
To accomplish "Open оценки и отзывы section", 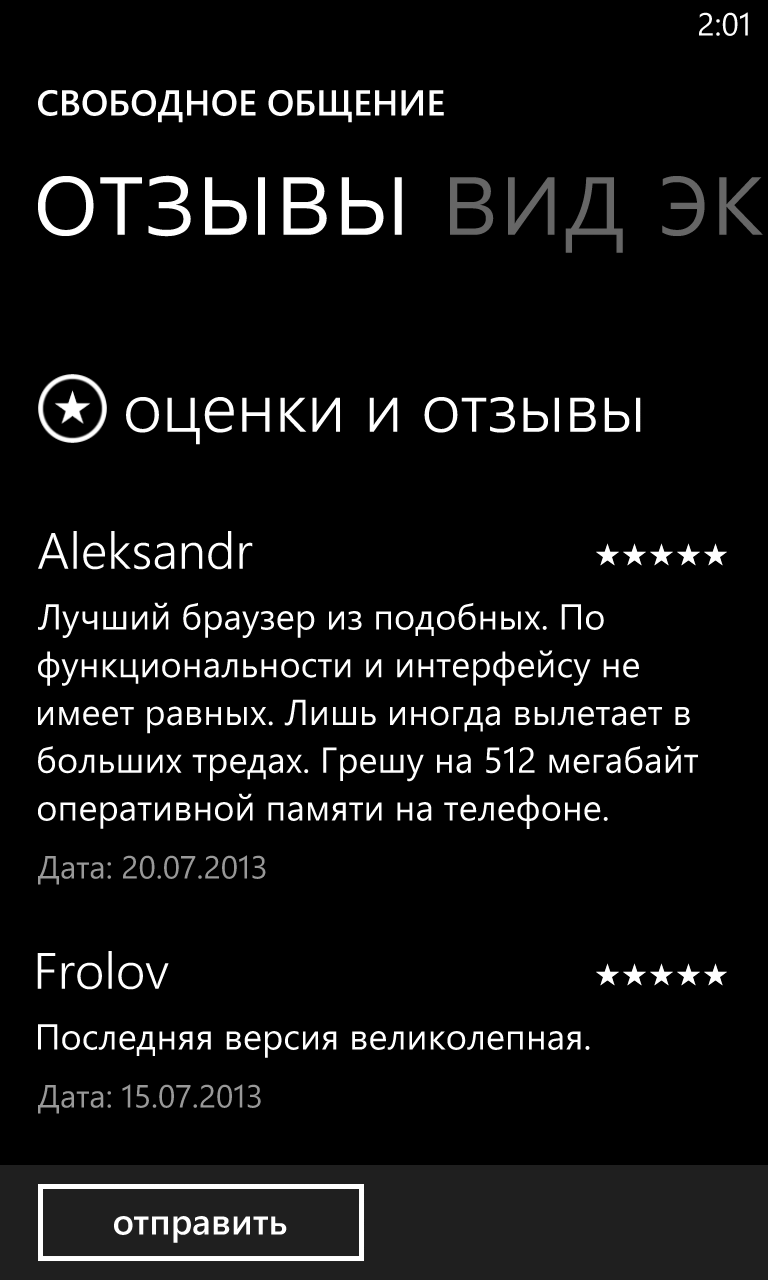I will [340, 411].
